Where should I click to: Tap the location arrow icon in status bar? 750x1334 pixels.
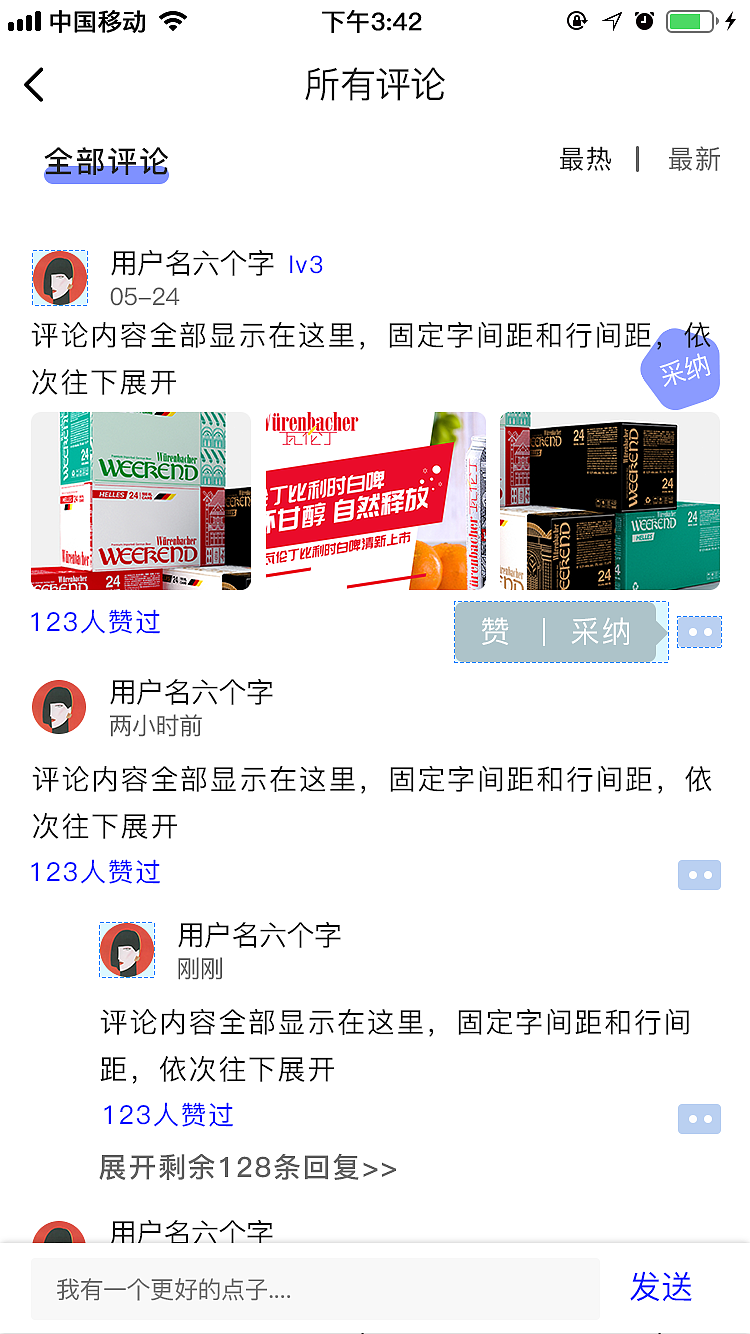click(x=612, y=20)
